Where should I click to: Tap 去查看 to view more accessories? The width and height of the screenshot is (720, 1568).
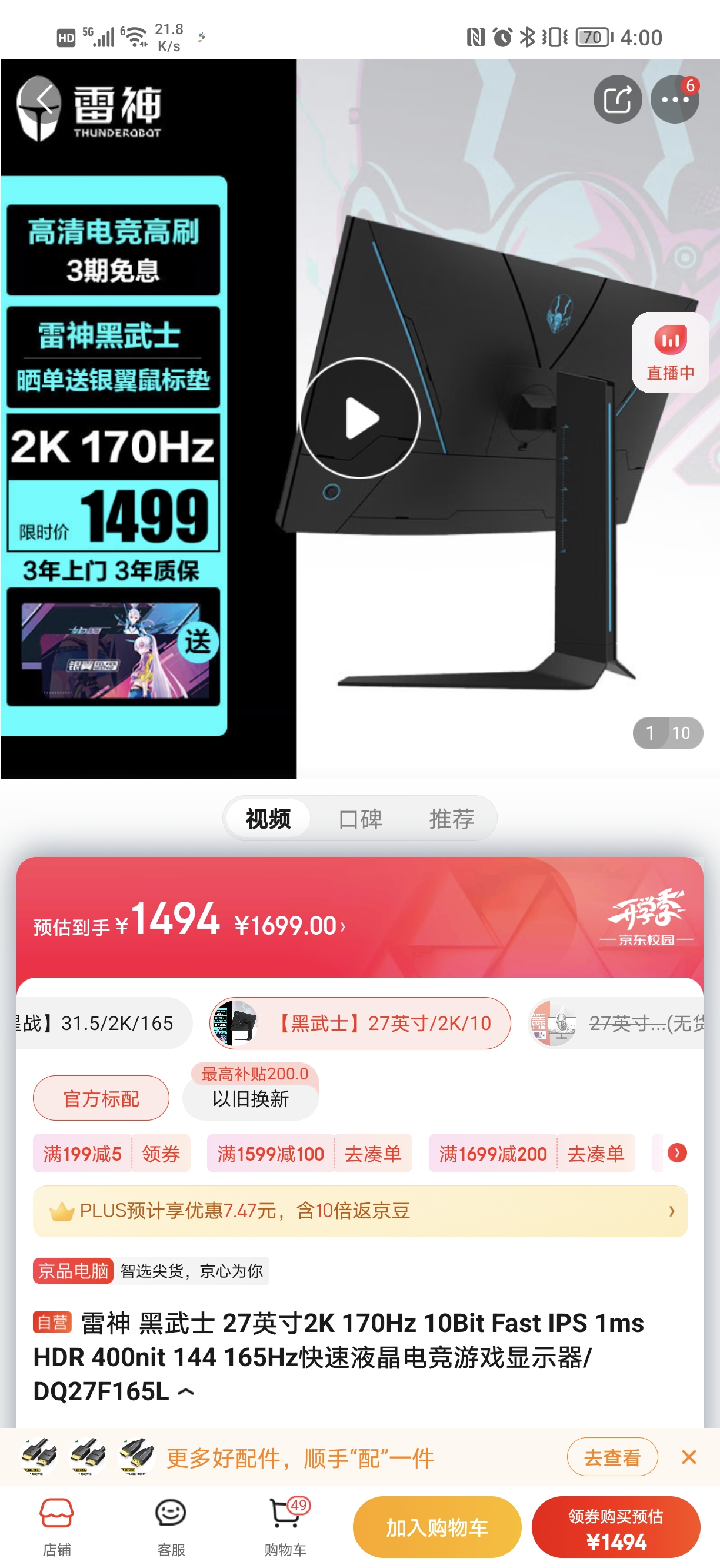612,1457
